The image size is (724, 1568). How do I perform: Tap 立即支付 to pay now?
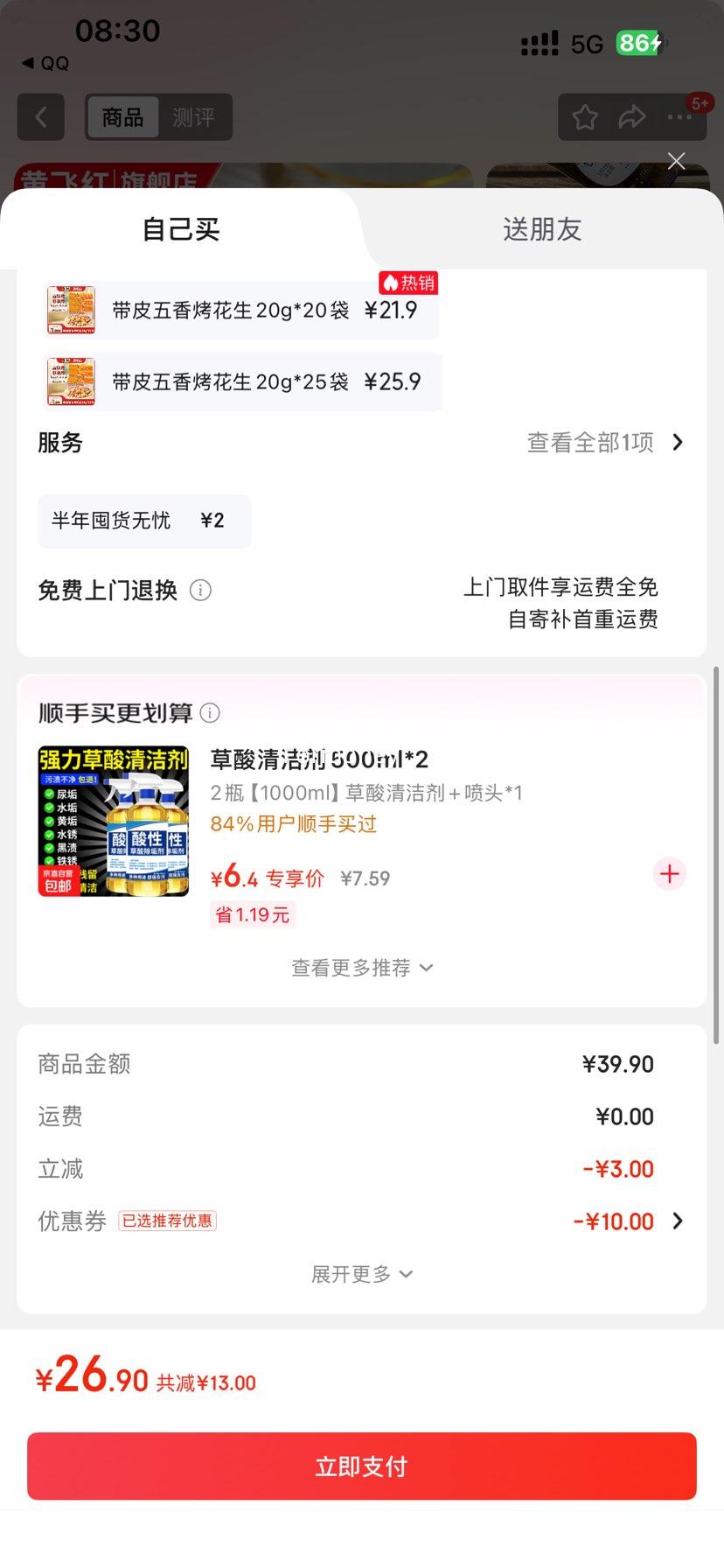(361, 1466)
